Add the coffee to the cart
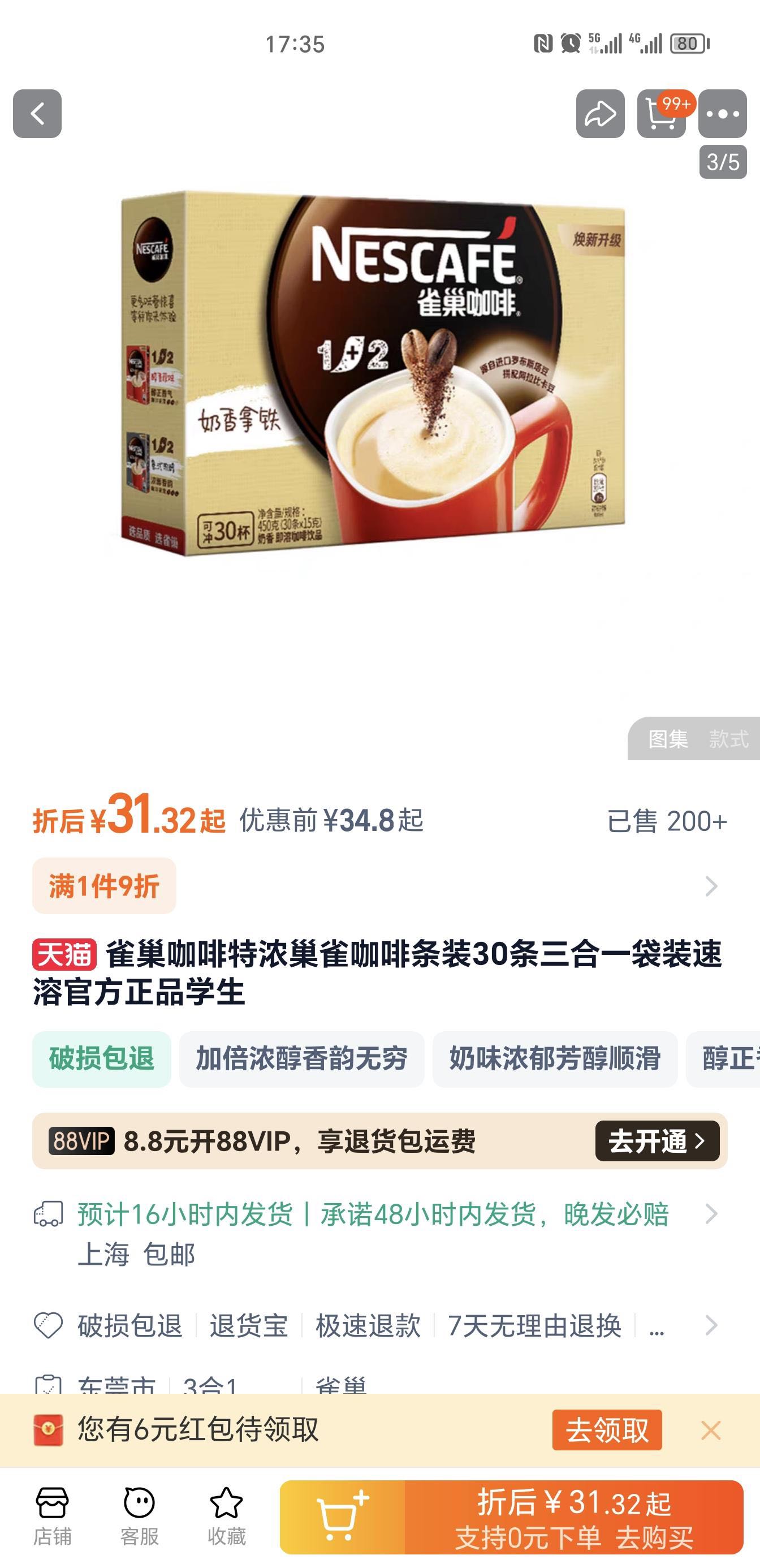Screen dimensions: 760x1568 343,1517
